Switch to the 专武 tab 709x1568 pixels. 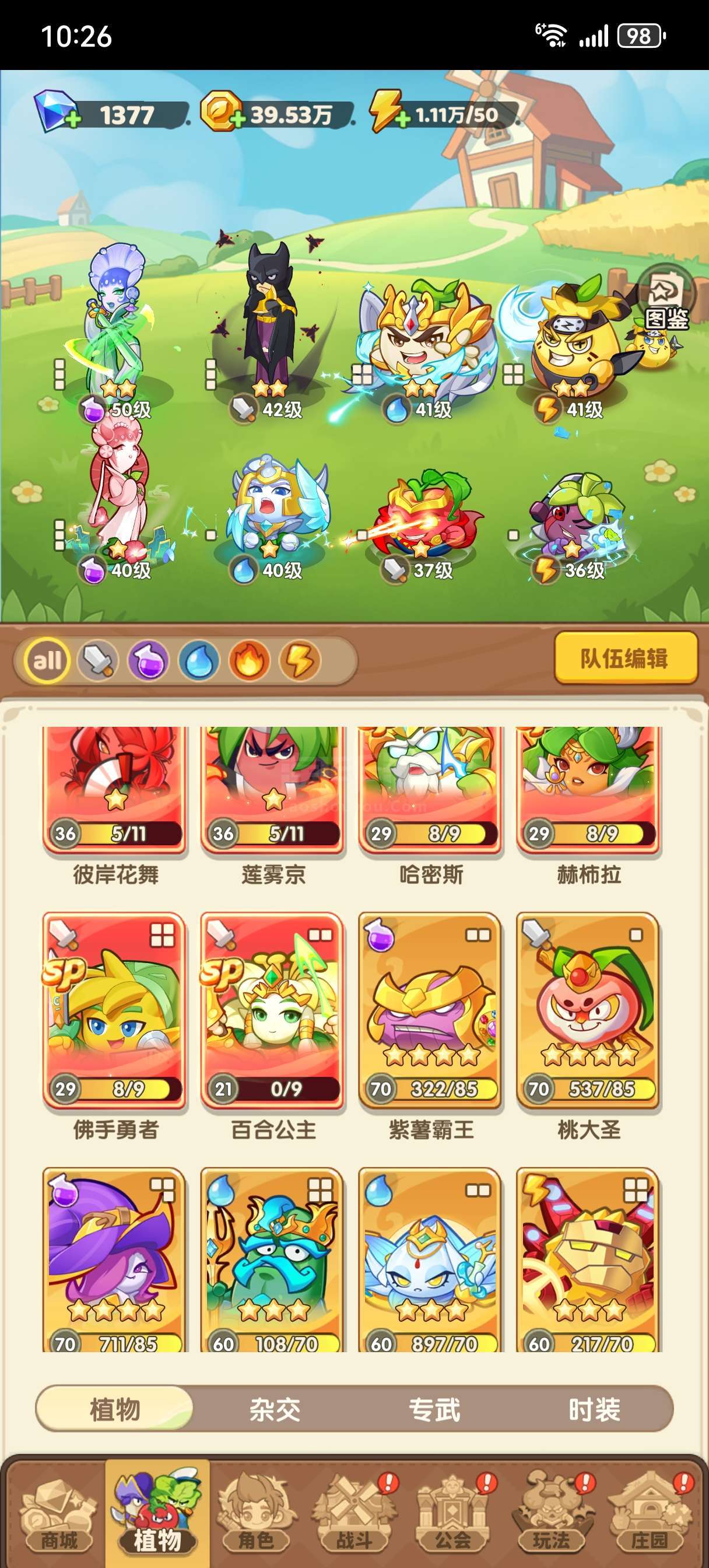coord(434,1409)
